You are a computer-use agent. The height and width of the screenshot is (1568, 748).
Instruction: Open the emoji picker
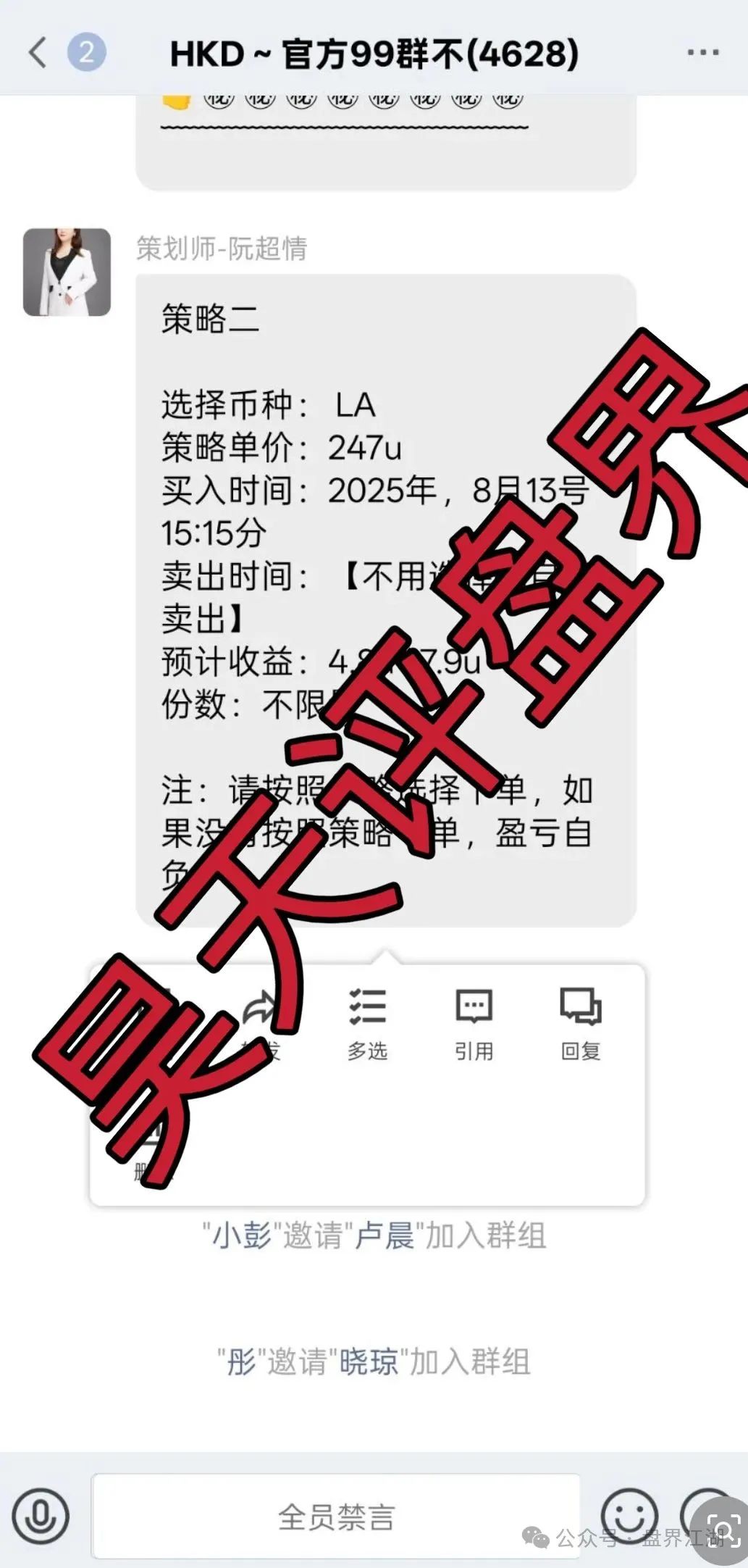click(629, 1516)
